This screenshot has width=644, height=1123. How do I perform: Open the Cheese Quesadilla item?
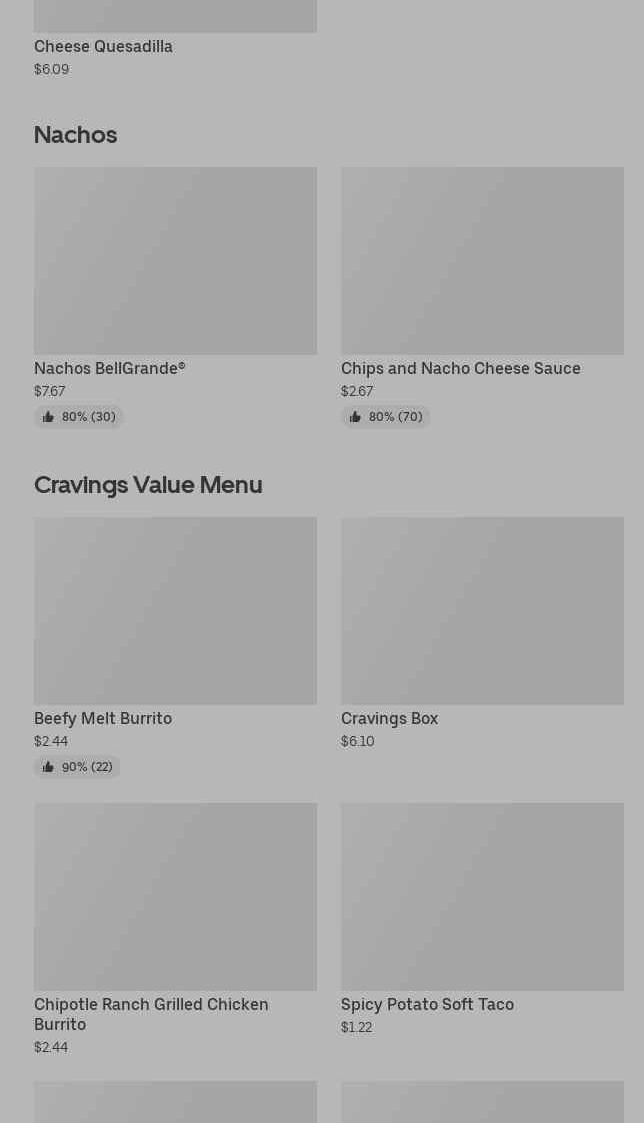coord(176,39)
